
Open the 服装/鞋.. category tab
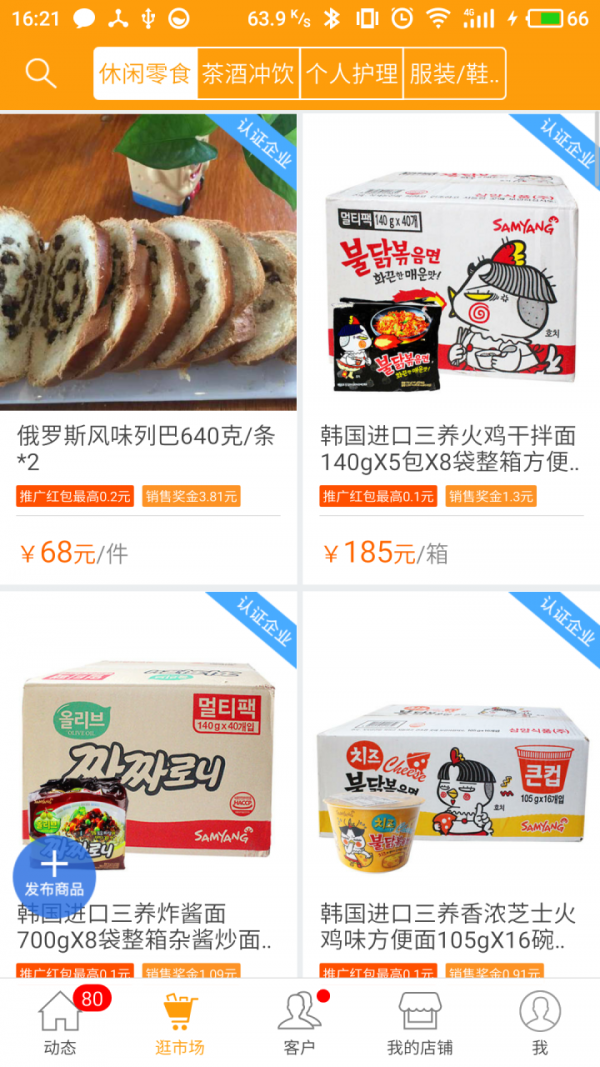(454, 74)
